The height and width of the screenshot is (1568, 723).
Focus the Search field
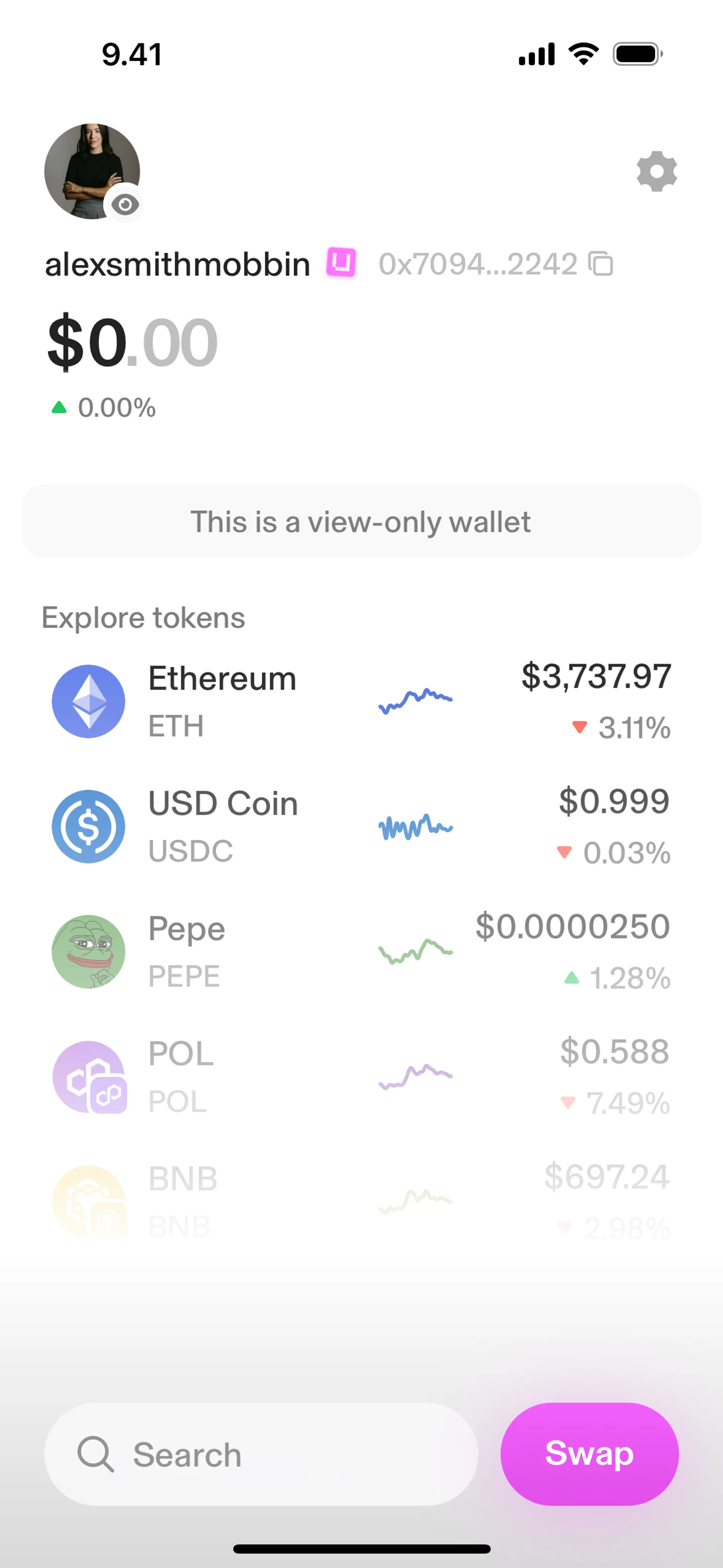262,1454
